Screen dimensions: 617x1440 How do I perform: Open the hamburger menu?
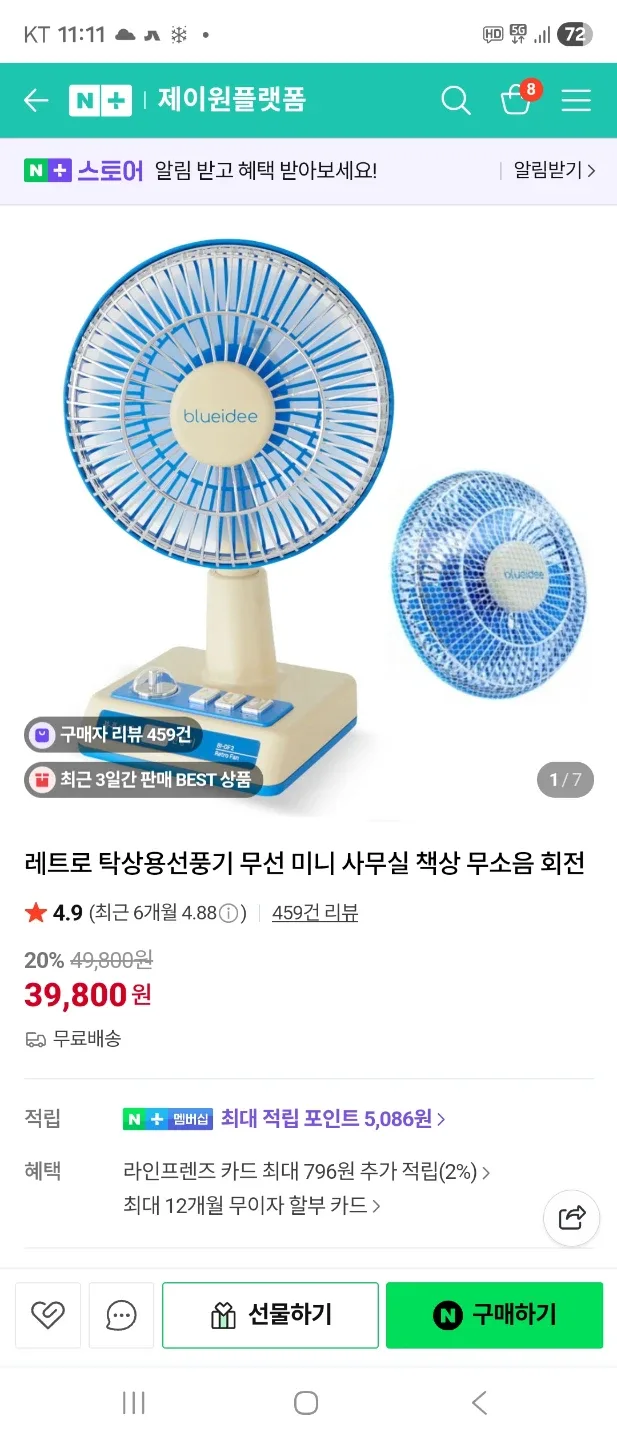pos(576,100)
